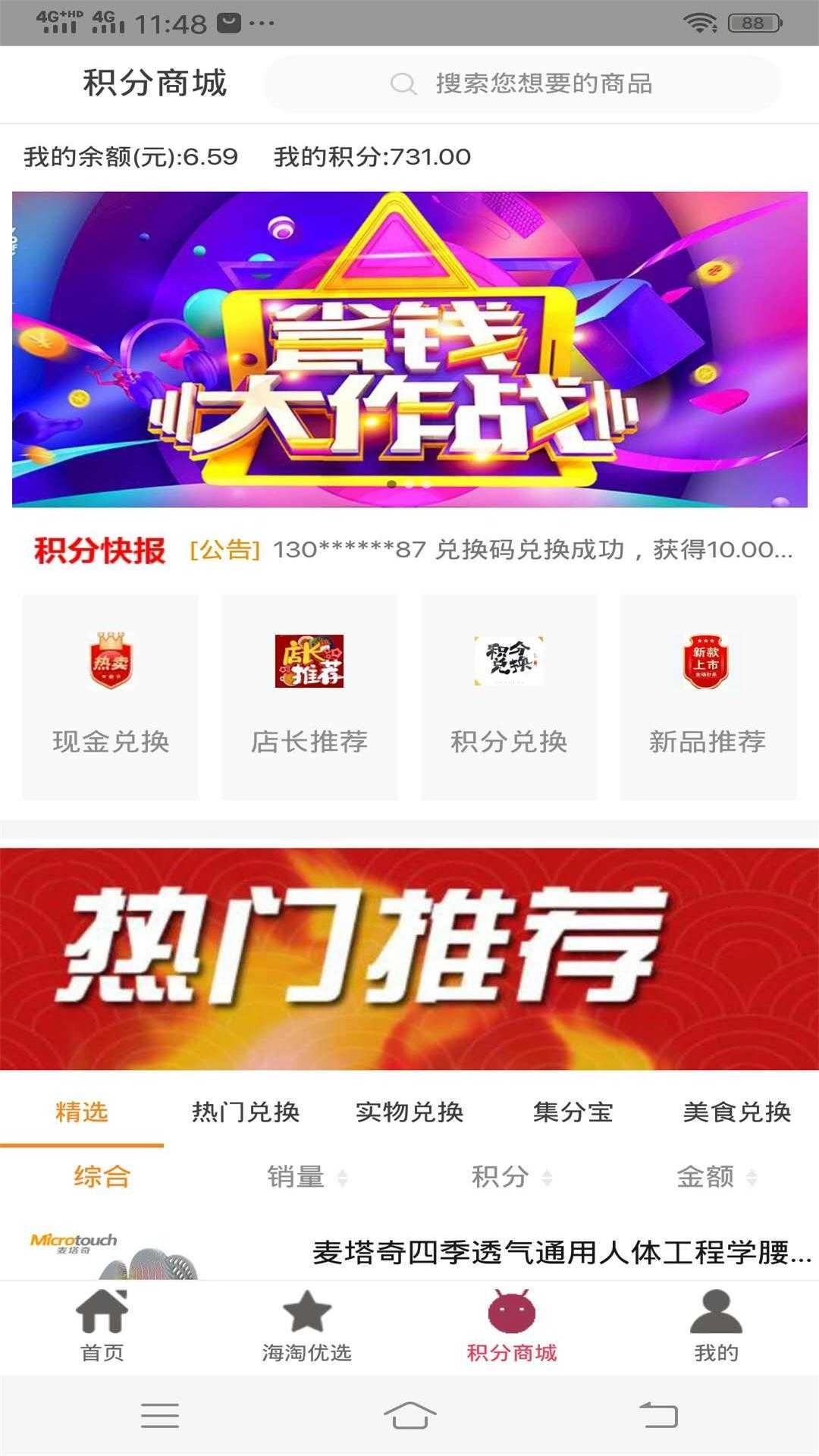Open 积分兑换 category

tap(509, 696)
